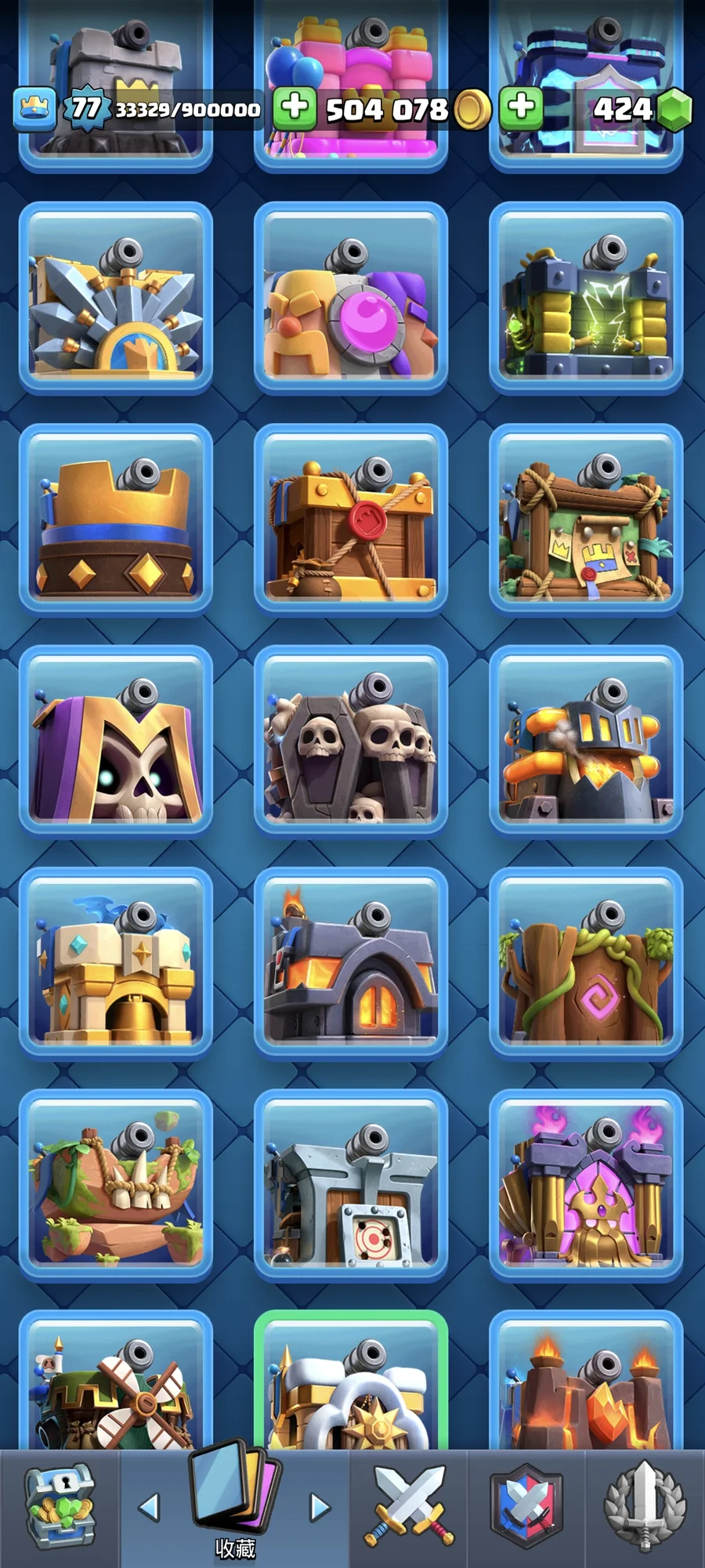Select the purple flame gate tower skin
This screenshot has width=705, height=1568.
[586, 1186]
